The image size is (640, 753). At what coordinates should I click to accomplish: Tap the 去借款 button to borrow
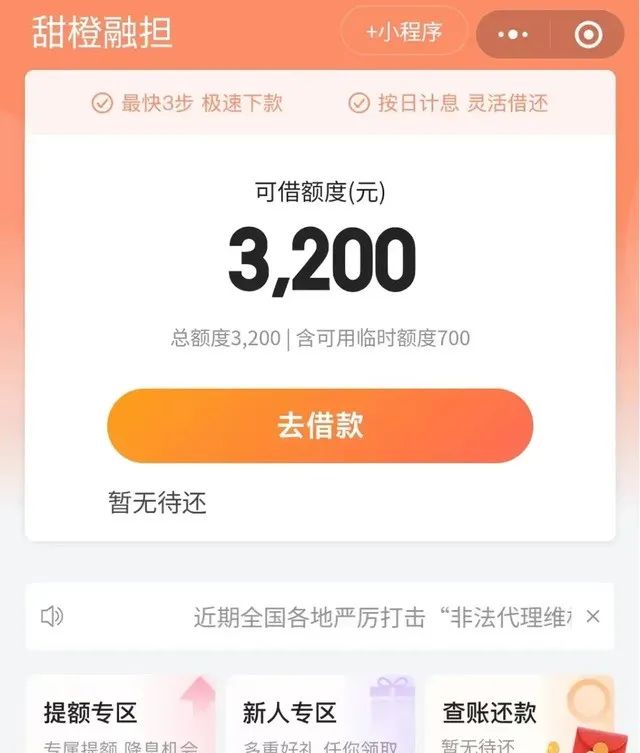[x=320, y=425]
